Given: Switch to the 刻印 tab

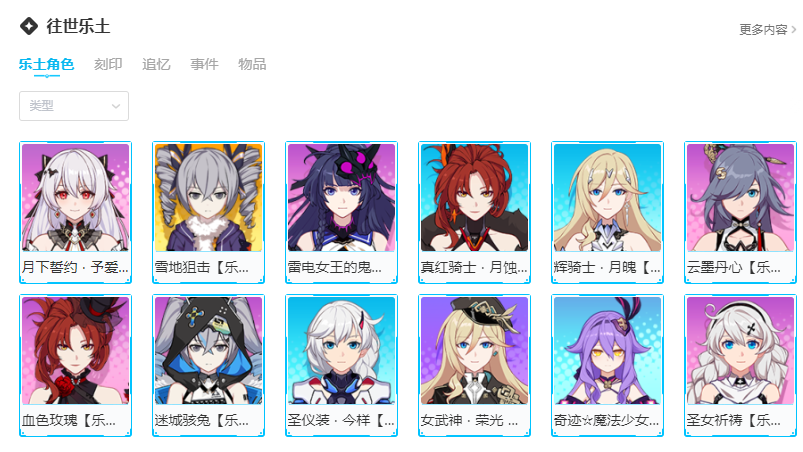Looking at the screenshot, I should tap(108, 64).
